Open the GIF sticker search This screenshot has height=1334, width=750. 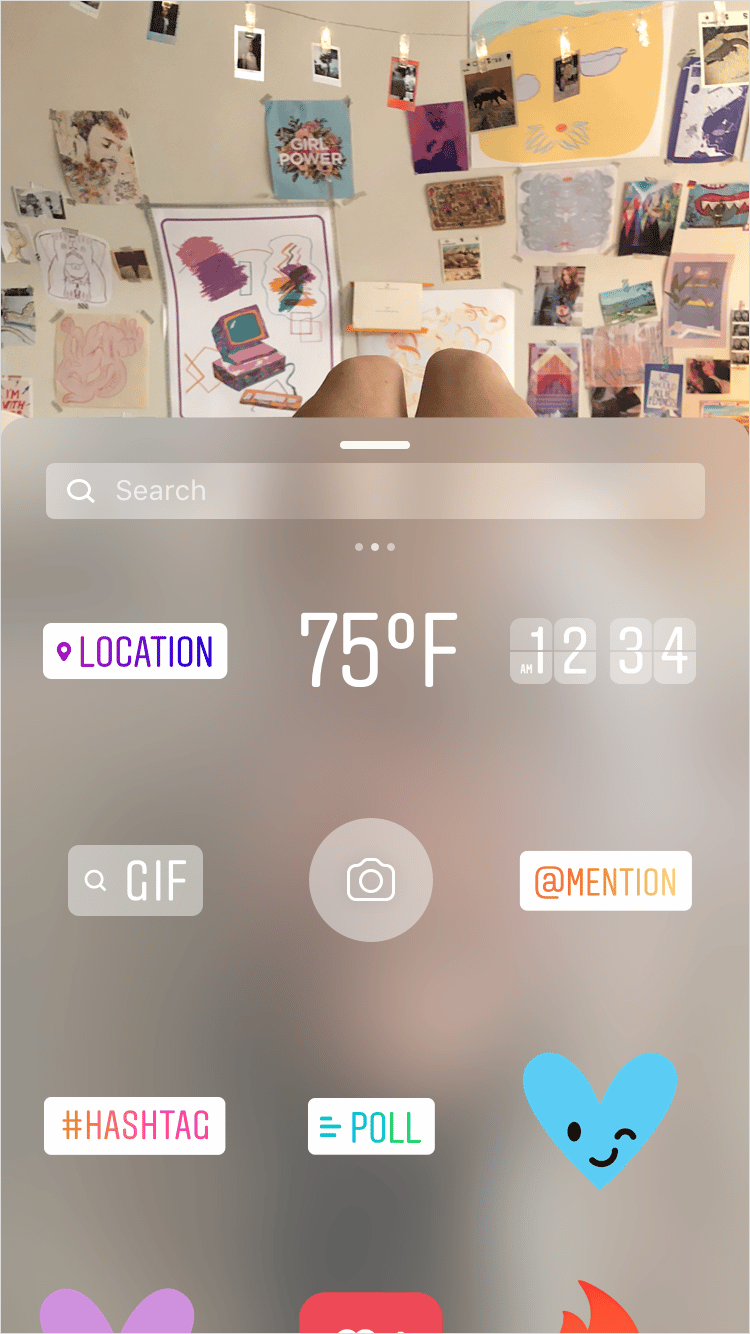point(135,880)
